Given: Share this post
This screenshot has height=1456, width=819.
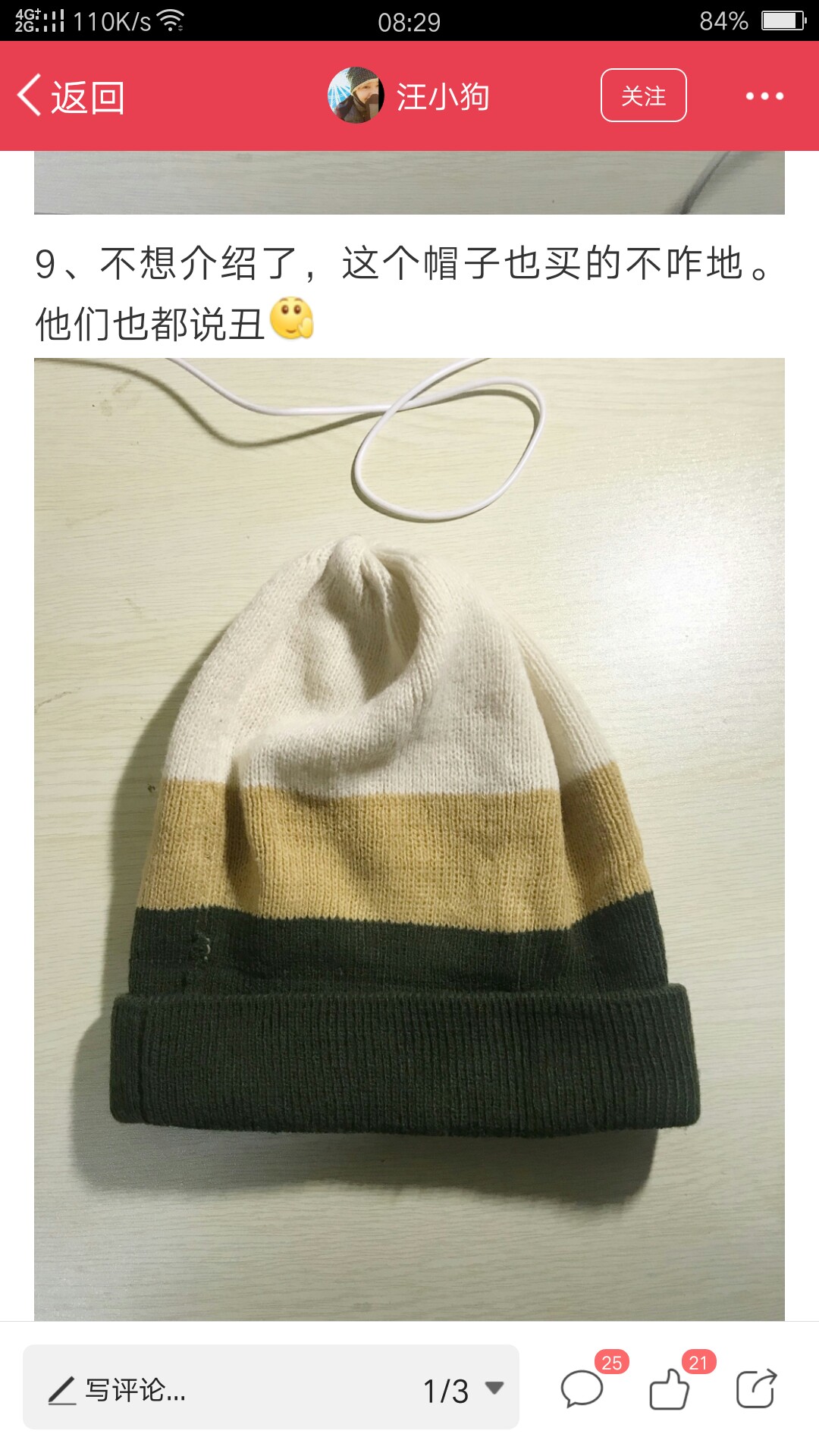Looking at the screenshot, I should point(757,1389).
